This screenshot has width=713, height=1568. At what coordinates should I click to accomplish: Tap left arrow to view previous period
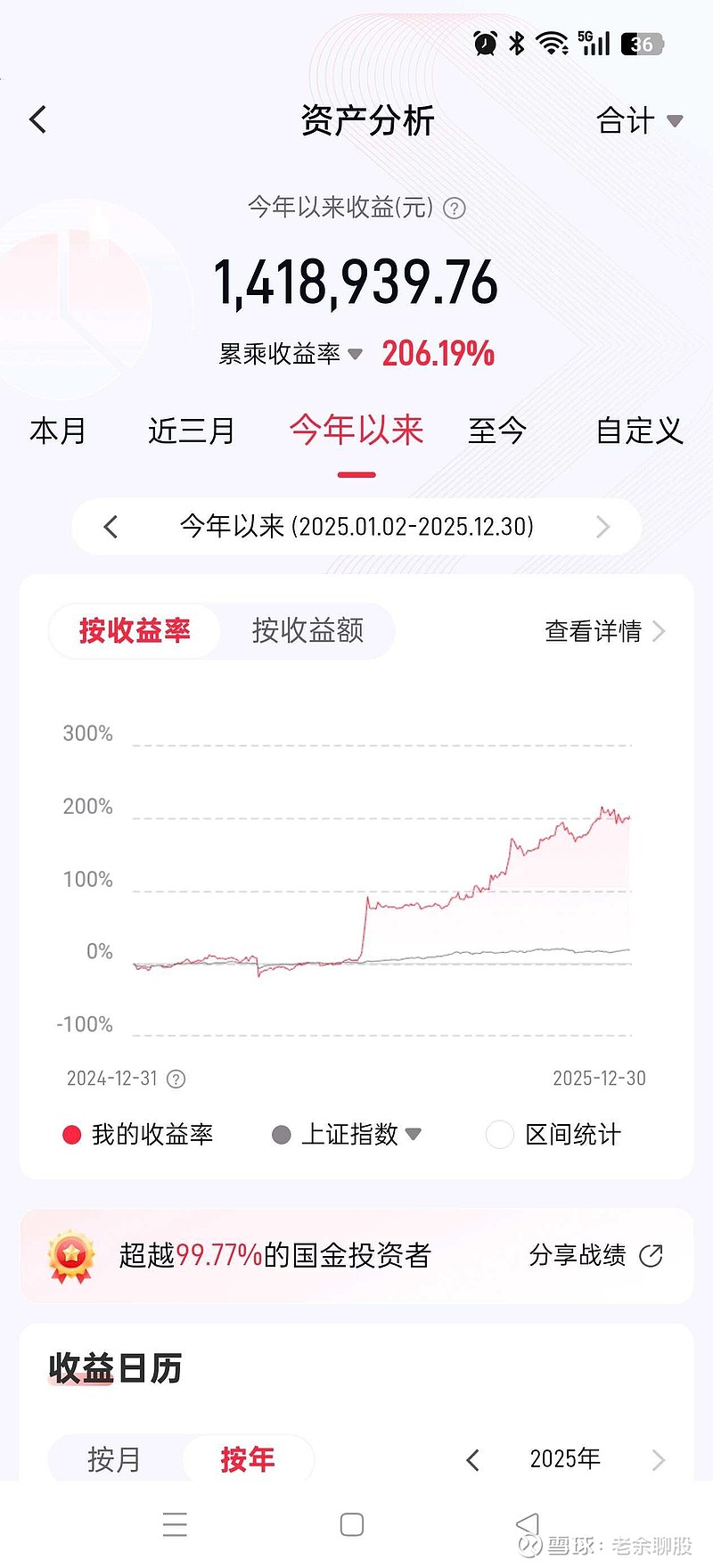click(x=110, y=527)
